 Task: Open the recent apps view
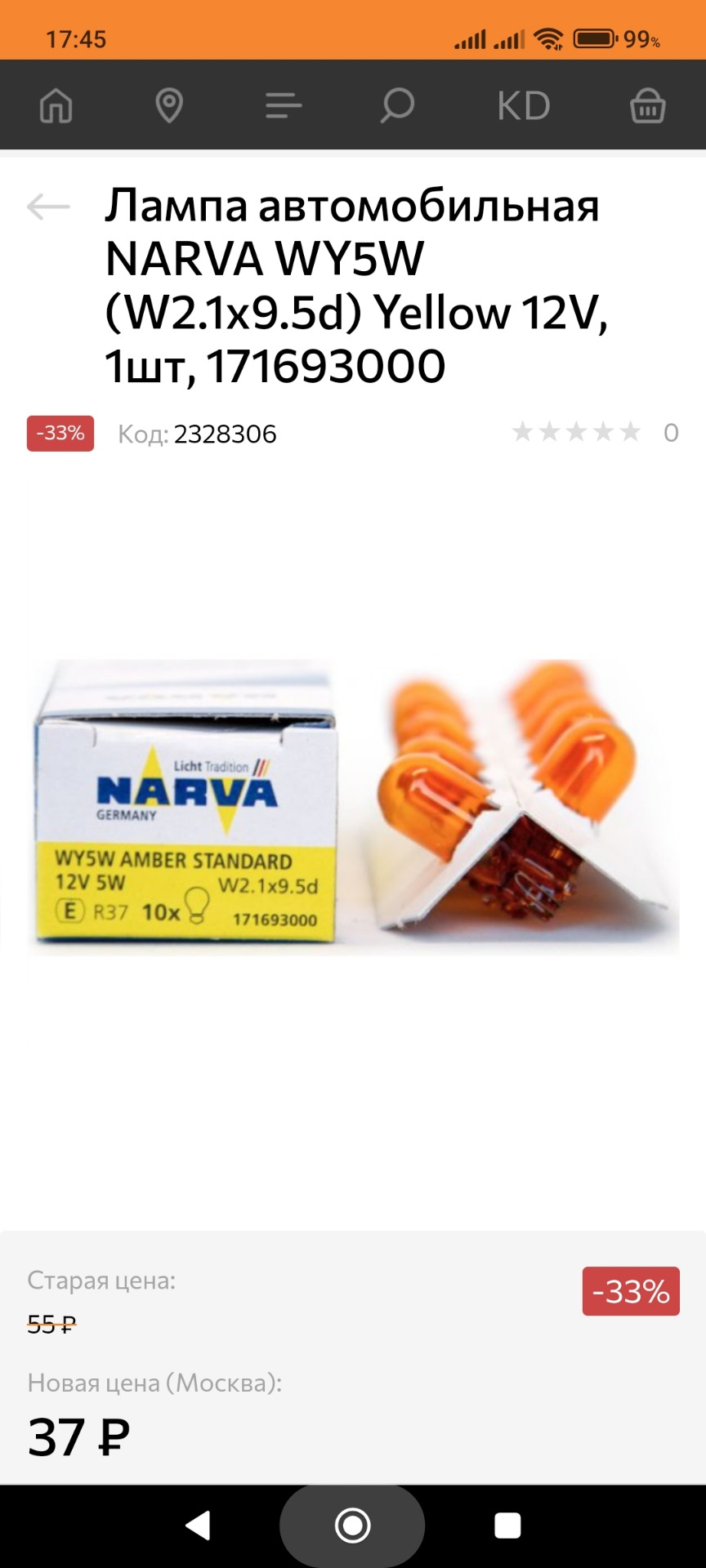[x=507, y=1526]
